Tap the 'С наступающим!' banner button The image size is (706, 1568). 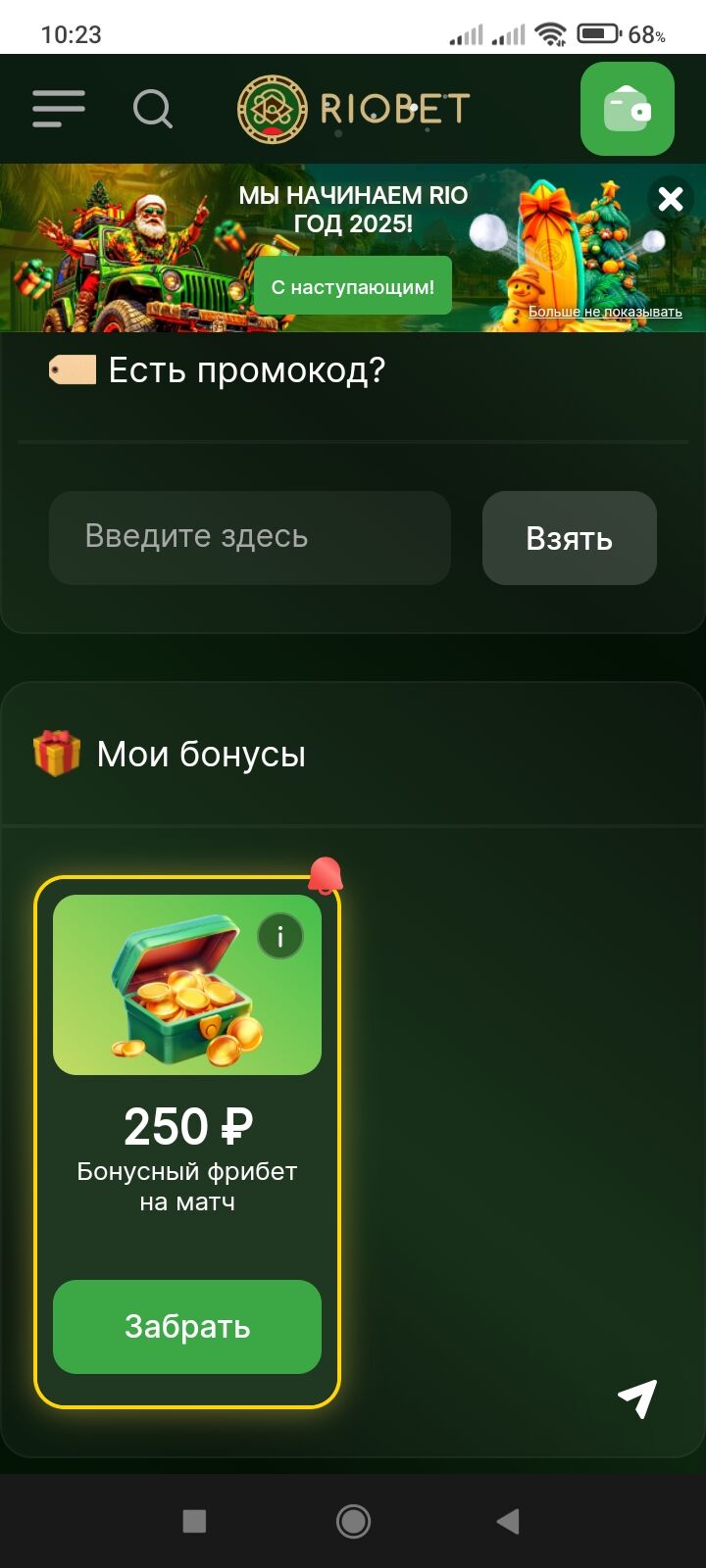(353, 286)
